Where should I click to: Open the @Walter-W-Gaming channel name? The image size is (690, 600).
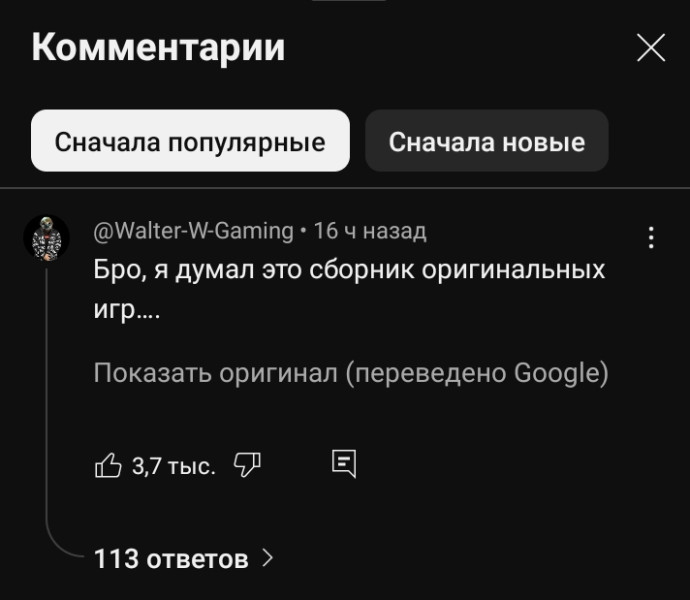(194, 231)
